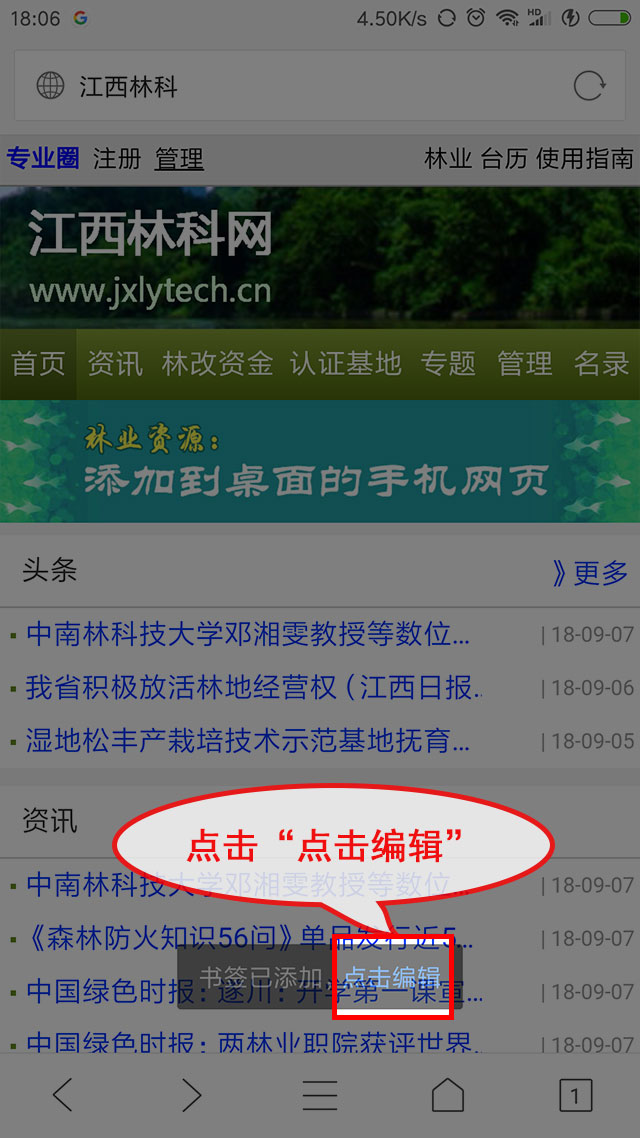Screen dimensions: 640x1138
Task: Open the 添加到桌面的手机网页 banner
Action: click(320, 461)
